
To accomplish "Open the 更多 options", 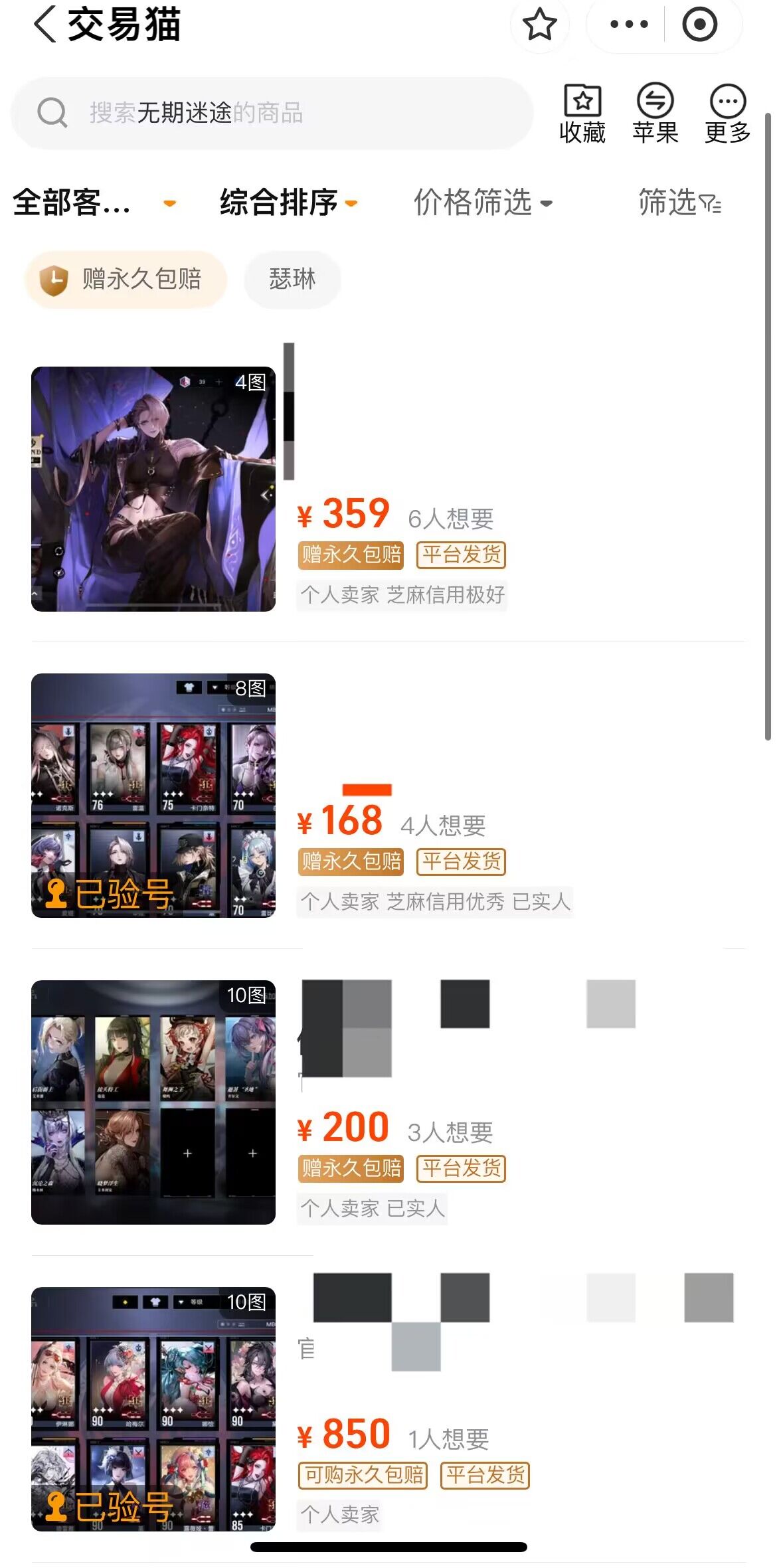I will point(727,114).
